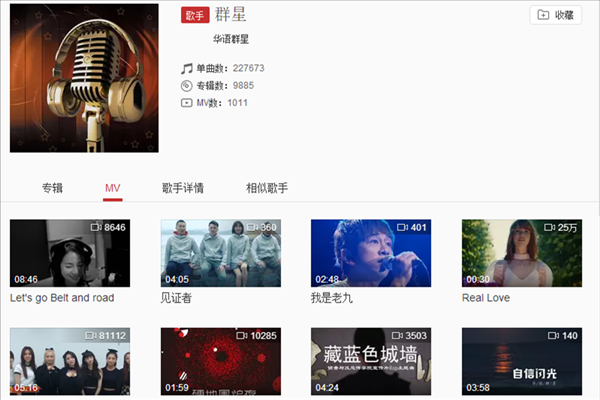This screenshot has height=400, width=600.
Task: Open the Real Love MV
Action: click(x=521, y=253)
